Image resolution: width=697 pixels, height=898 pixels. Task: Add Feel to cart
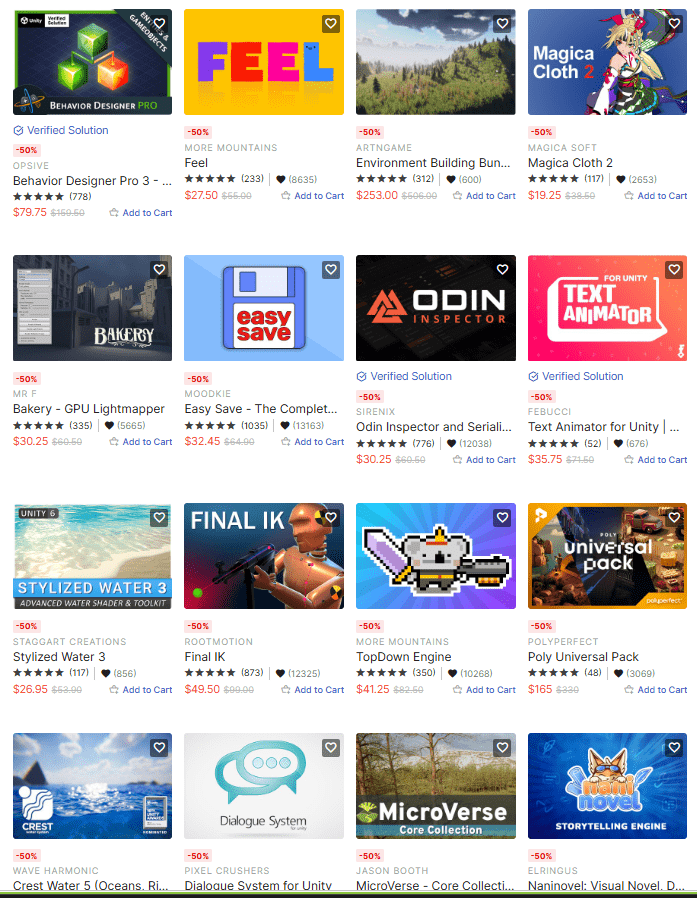point(311,196)
